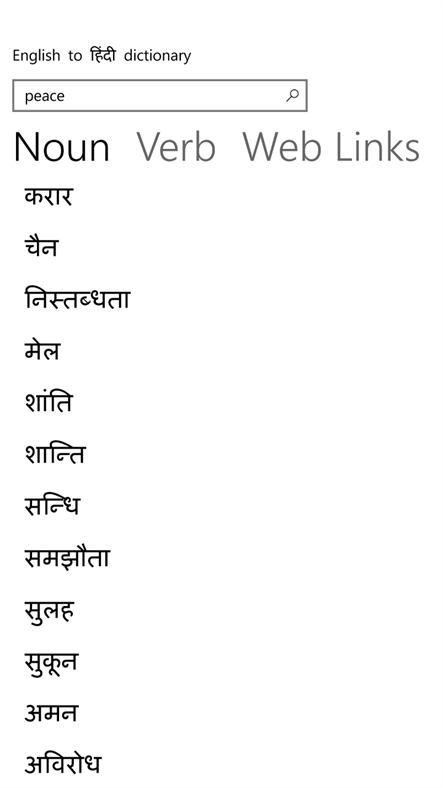The height and width of the screenshot is (788, 443).
Task: Switch to the Verb tab
Action: [x=176, y=148]
